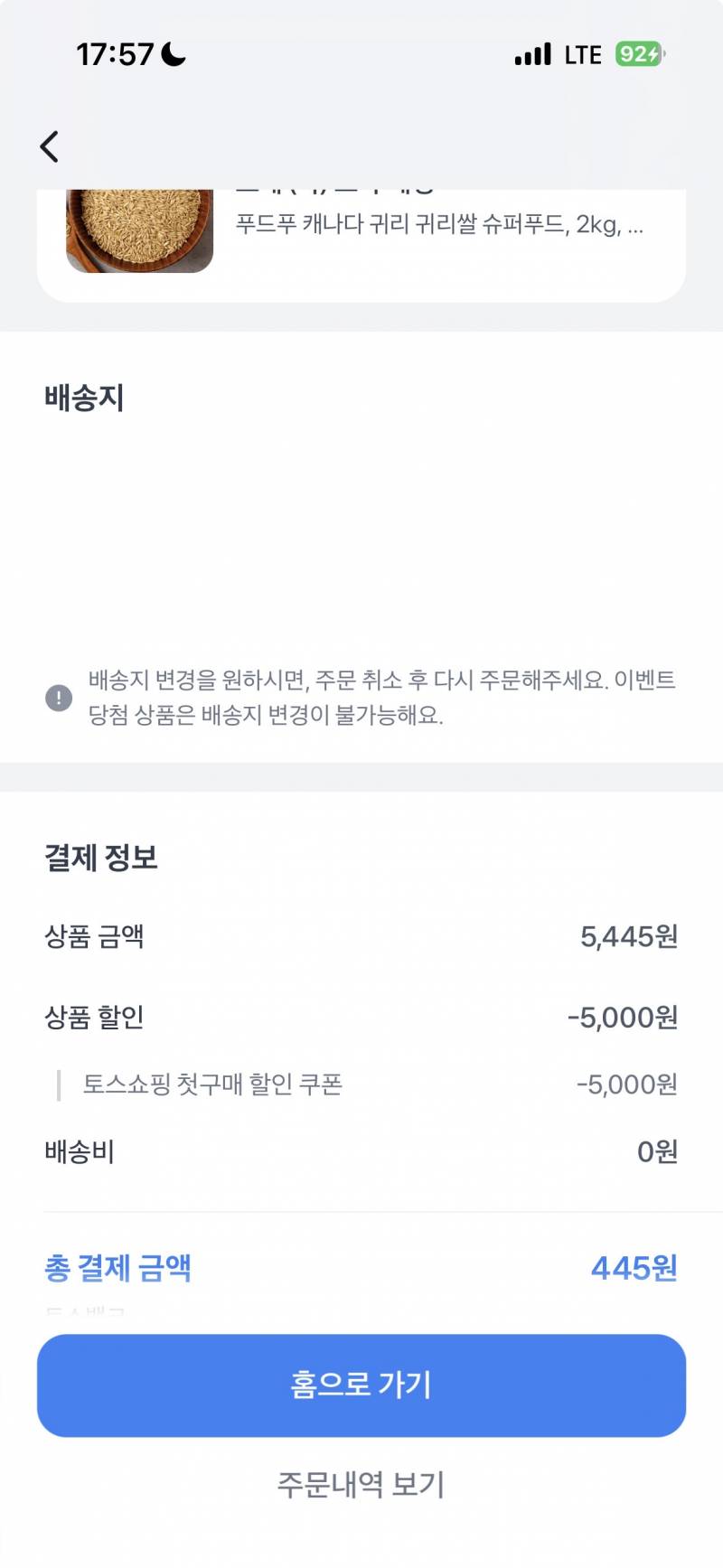Image resolution: width=723 pixels, height=1568 pixels.
Task: Tap the cellular signal strength bars
Action: point(533,53)
